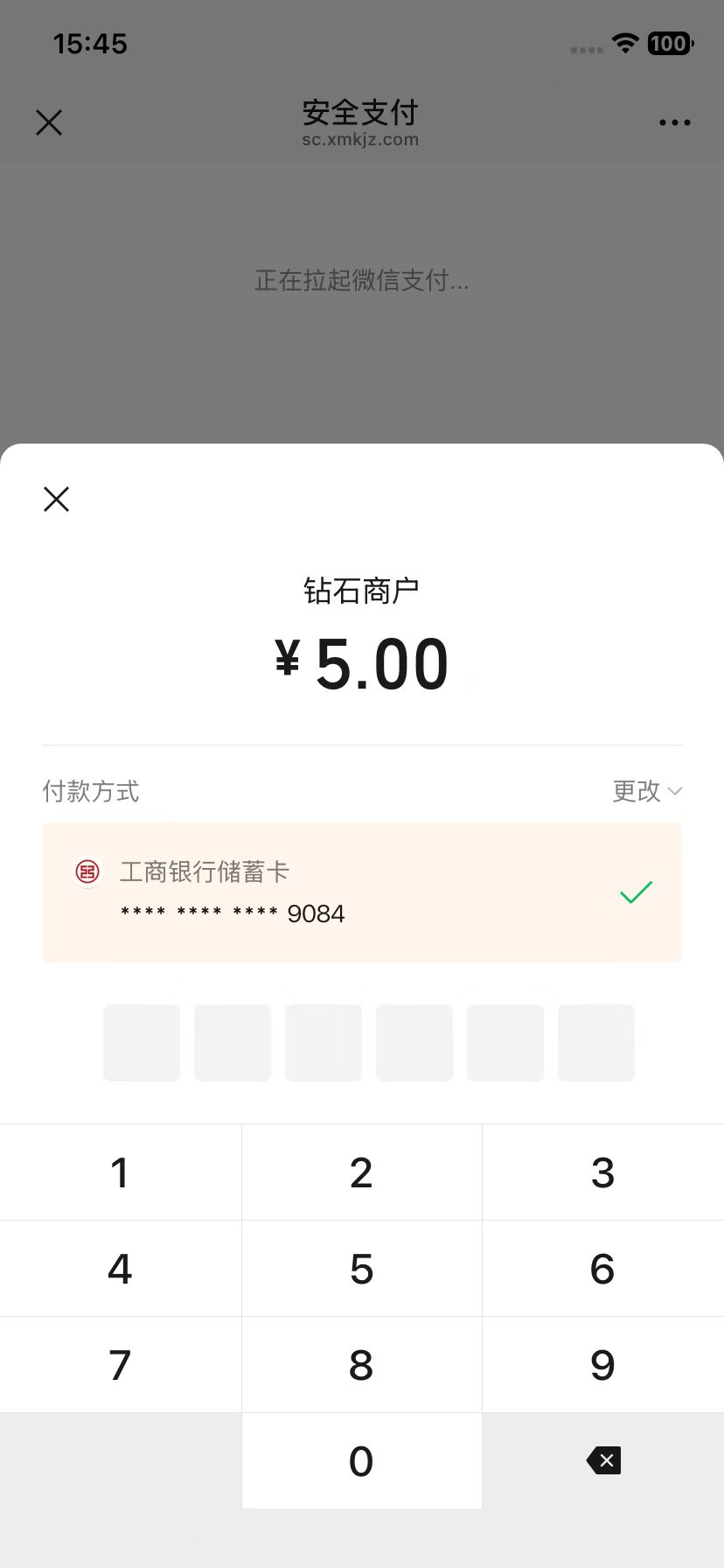The height and width of the screenshot is (1568, 724).
Task: Open the three-dot overflow menu
Action: pyautogui.click(x=674, y=122)
